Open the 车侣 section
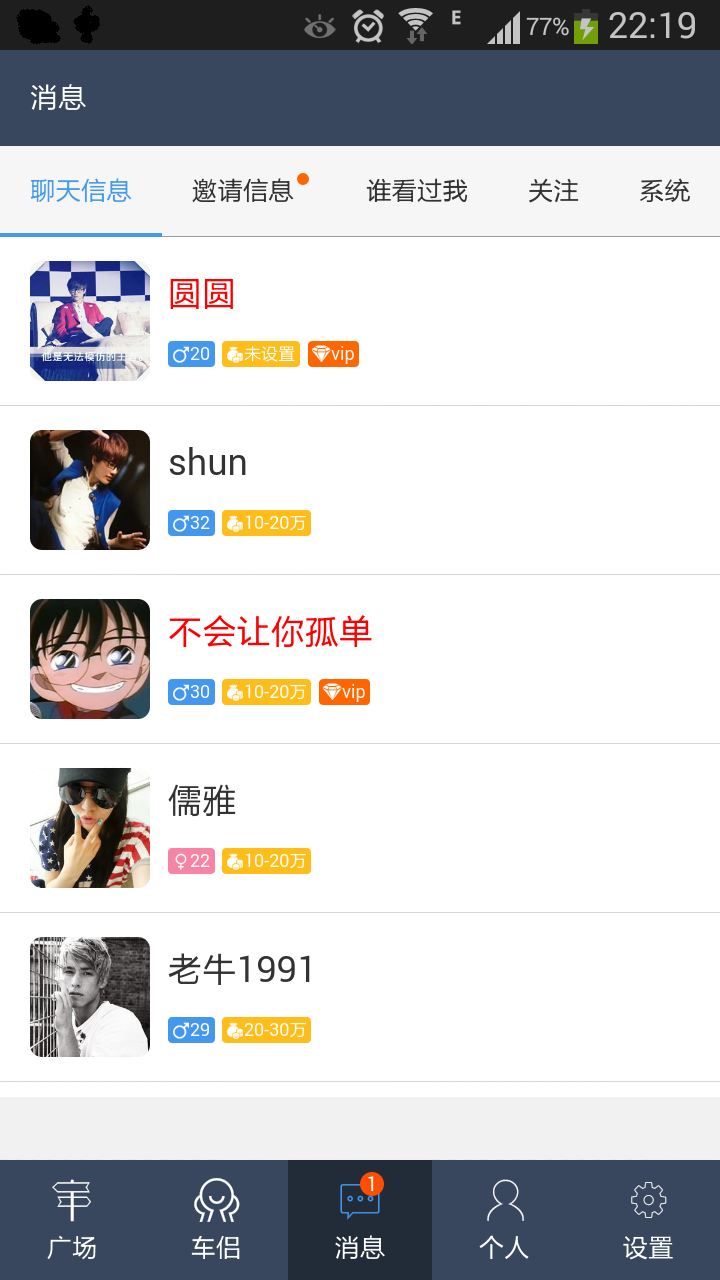720x1280 pixels. click(216, 1220)
